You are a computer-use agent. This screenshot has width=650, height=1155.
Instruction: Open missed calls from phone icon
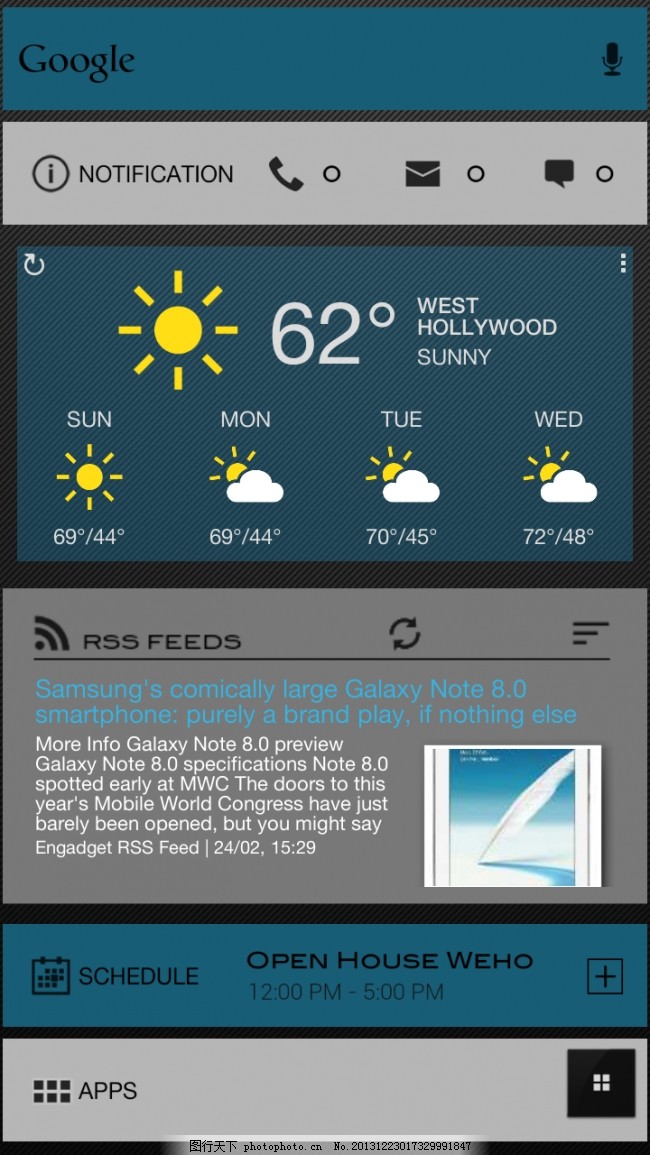[286, 174]
